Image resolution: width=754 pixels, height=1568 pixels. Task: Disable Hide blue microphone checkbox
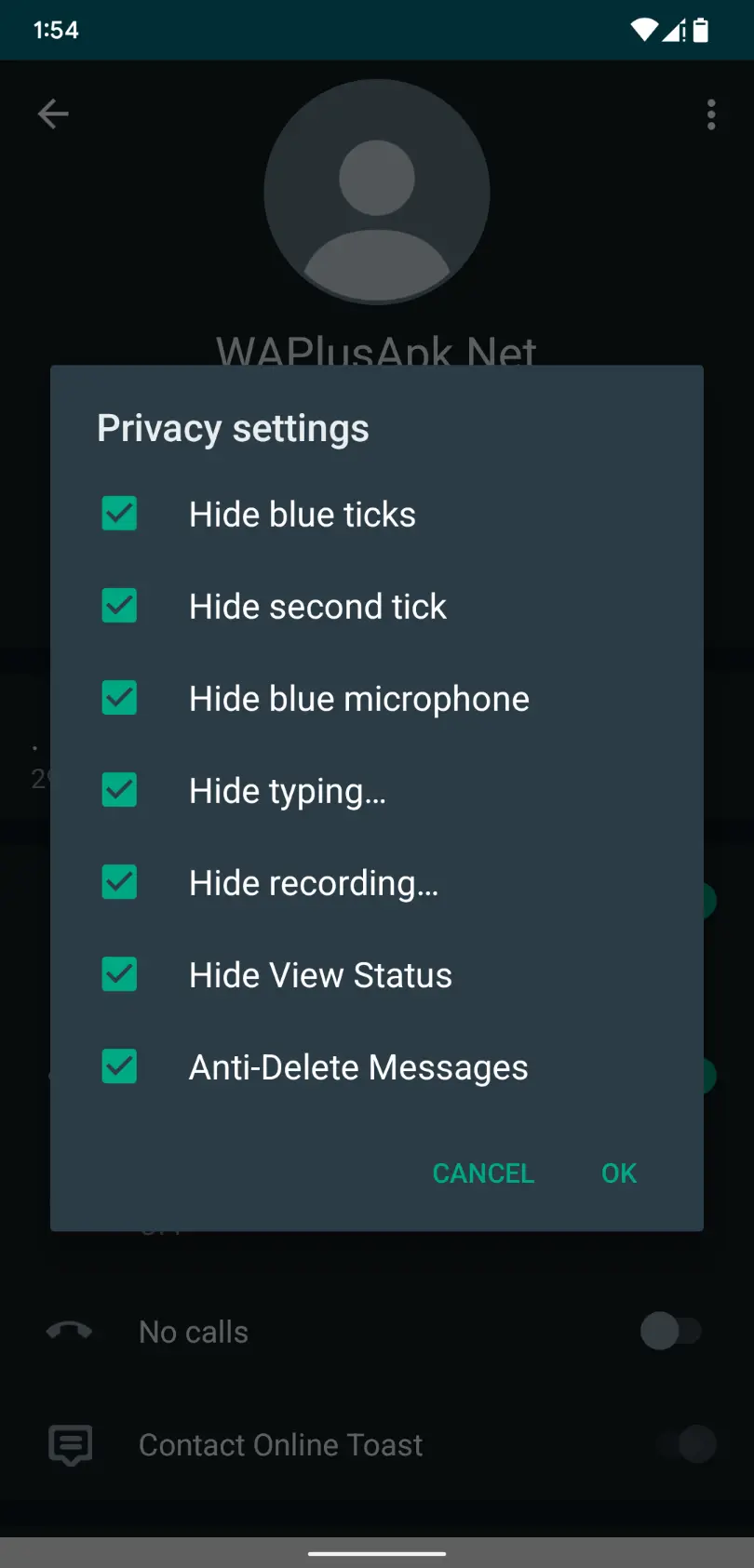(x=119, y=698)
